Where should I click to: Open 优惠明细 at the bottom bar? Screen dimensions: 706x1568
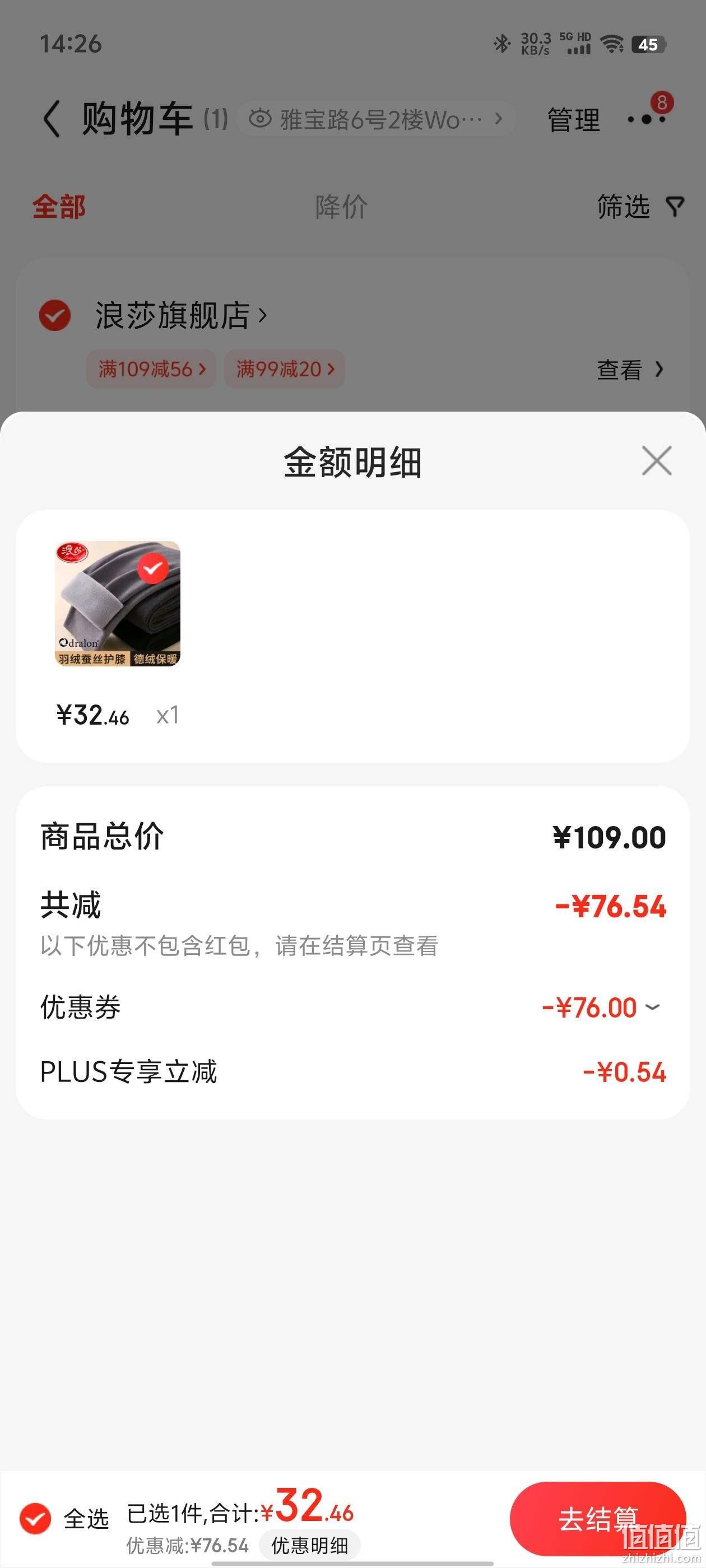coord(309,1545)
